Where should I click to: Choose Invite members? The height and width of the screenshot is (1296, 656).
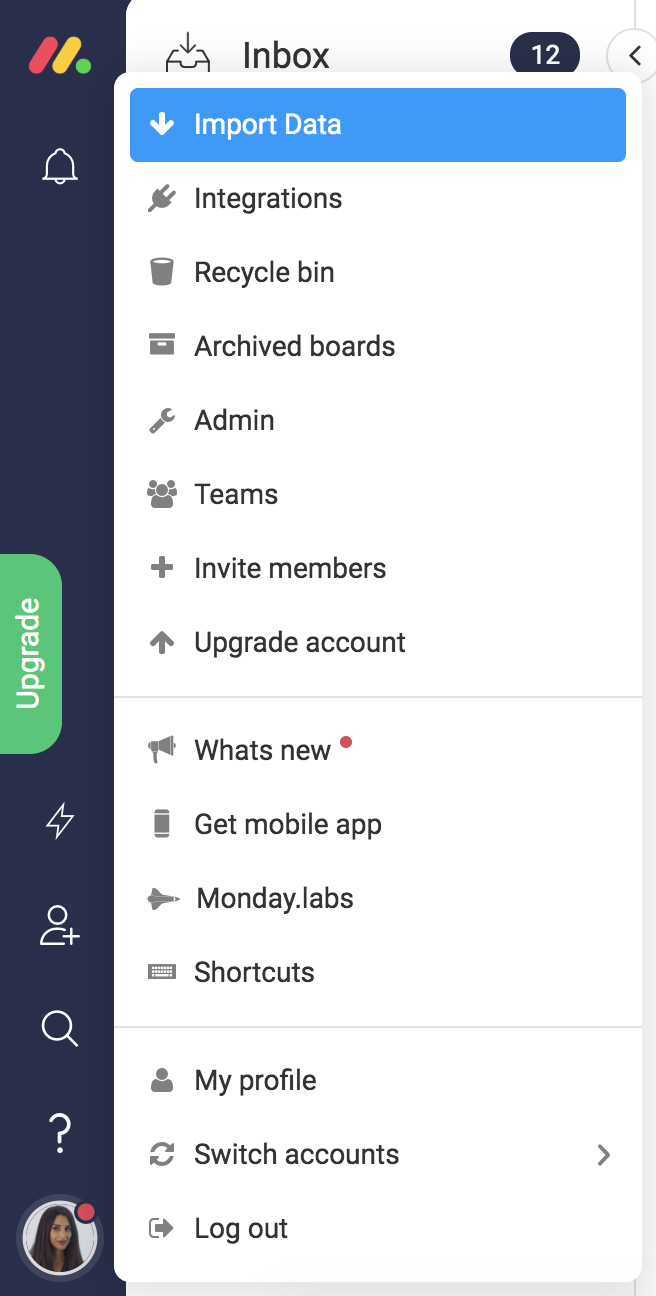[378, 569]
